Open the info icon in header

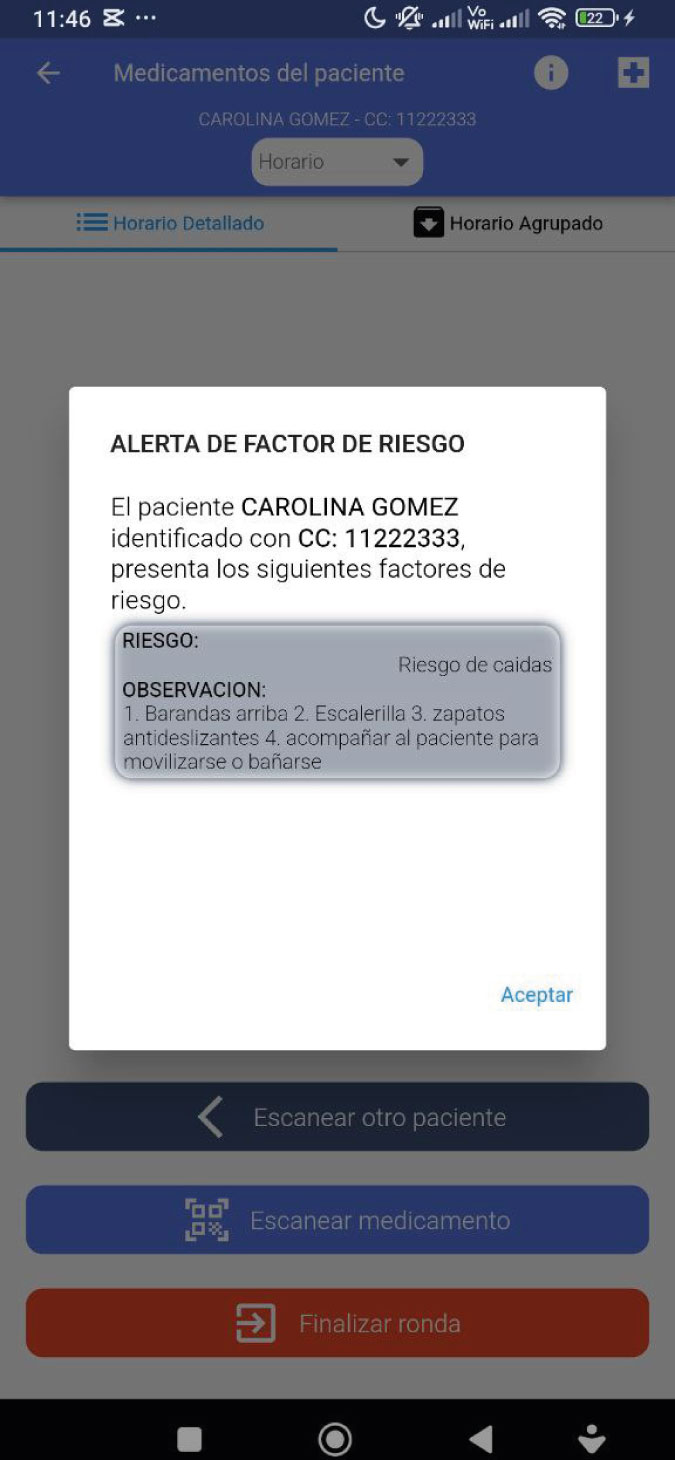click(550, 73)
